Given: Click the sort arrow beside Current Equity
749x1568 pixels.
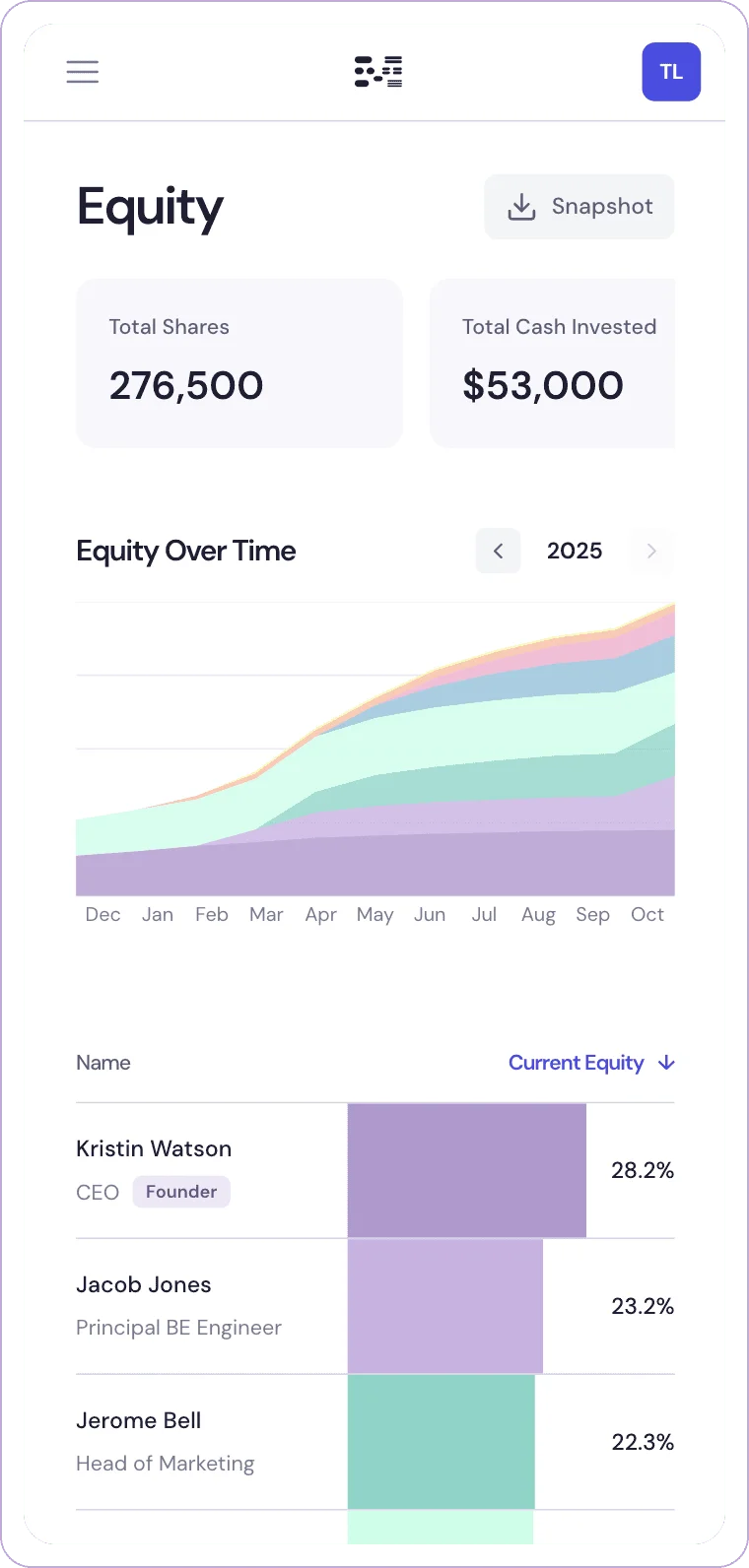Looking at the screenshot, I should 666,1063.
